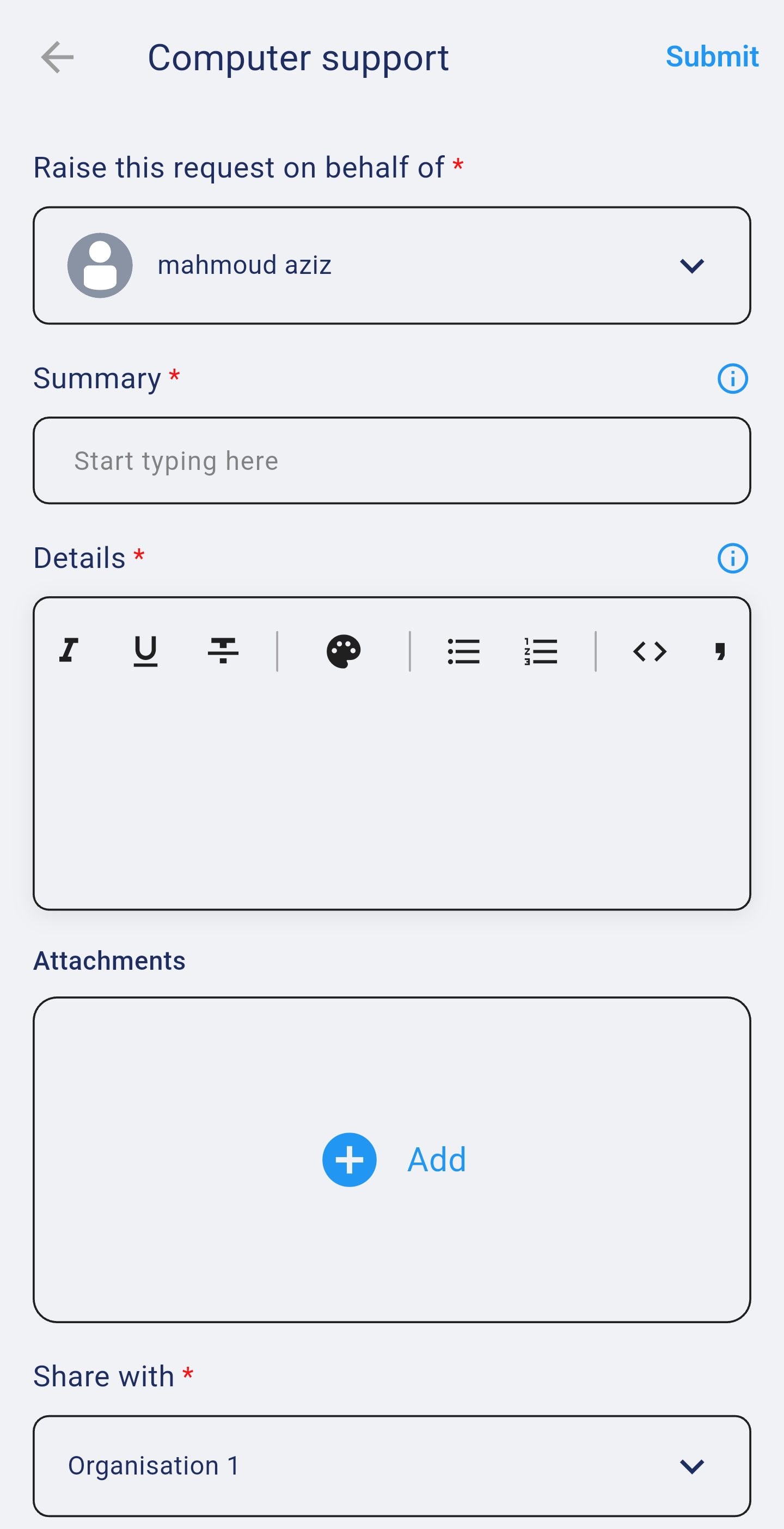Apply italic formatting in Details
Viewport: 784px width, 1529px height.
[x=69, y=651]
